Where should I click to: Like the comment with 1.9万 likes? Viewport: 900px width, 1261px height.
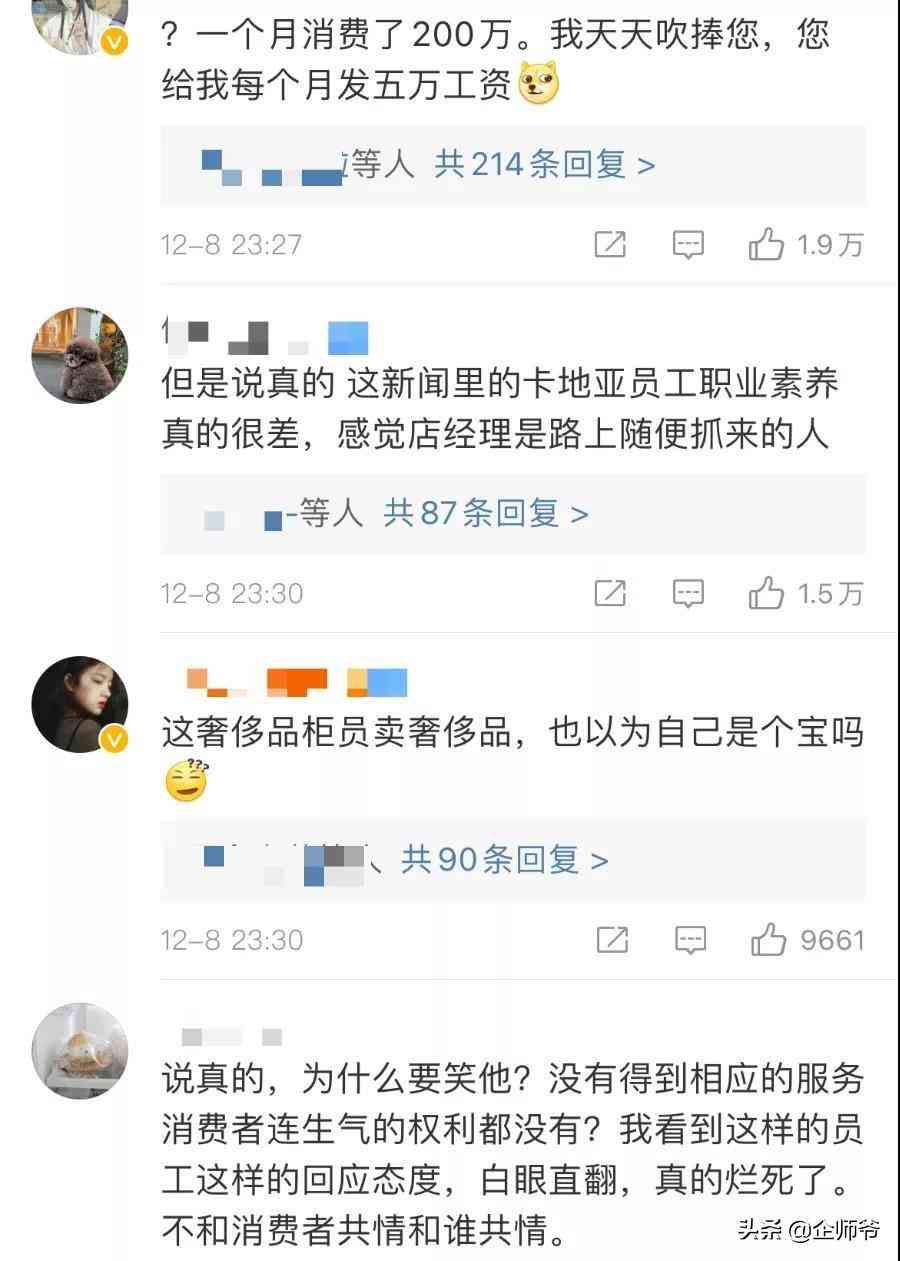pyautogui.click(x=767, y=244)
